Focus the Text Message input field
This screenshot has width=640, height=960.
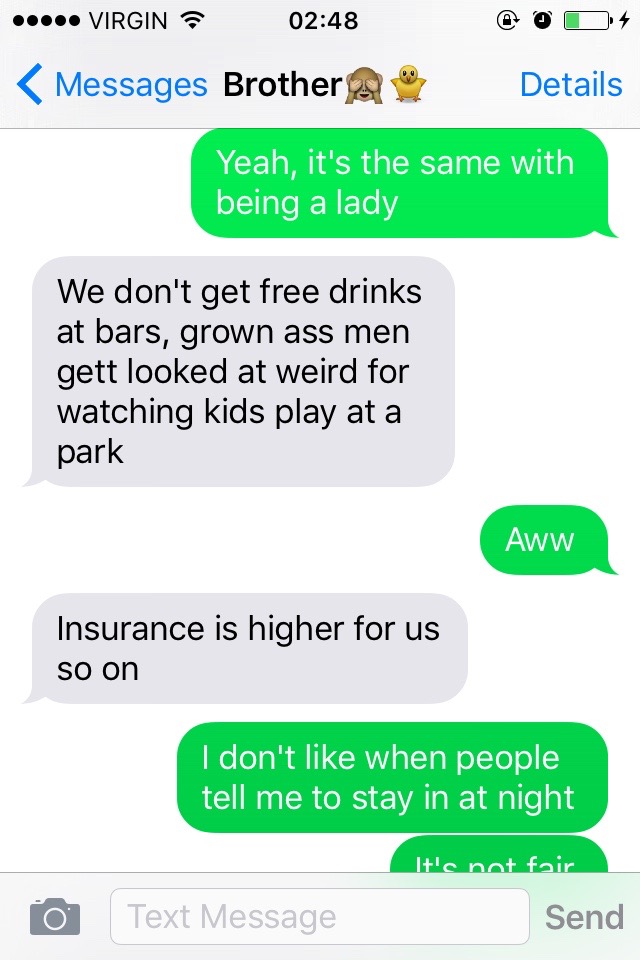pyautogui.click(x=318, y=916)
